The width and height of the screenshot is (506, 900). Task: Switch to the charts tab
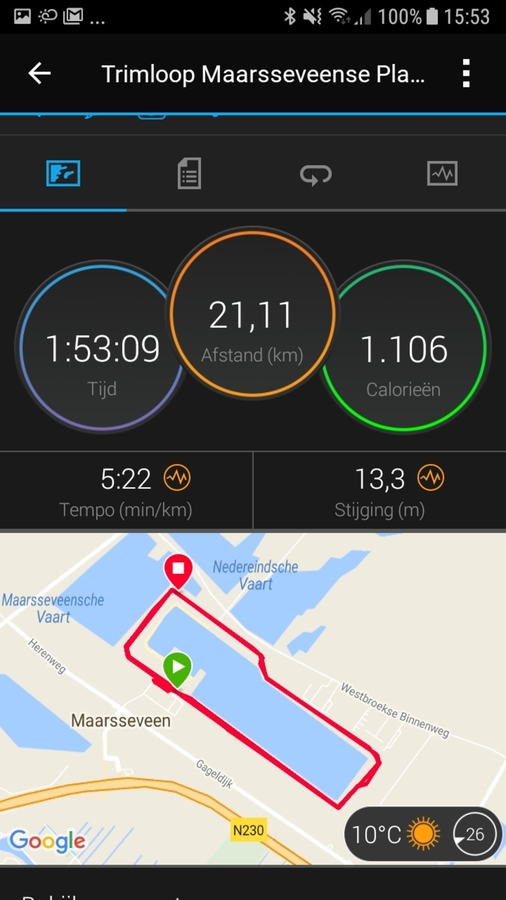(442, 173)
